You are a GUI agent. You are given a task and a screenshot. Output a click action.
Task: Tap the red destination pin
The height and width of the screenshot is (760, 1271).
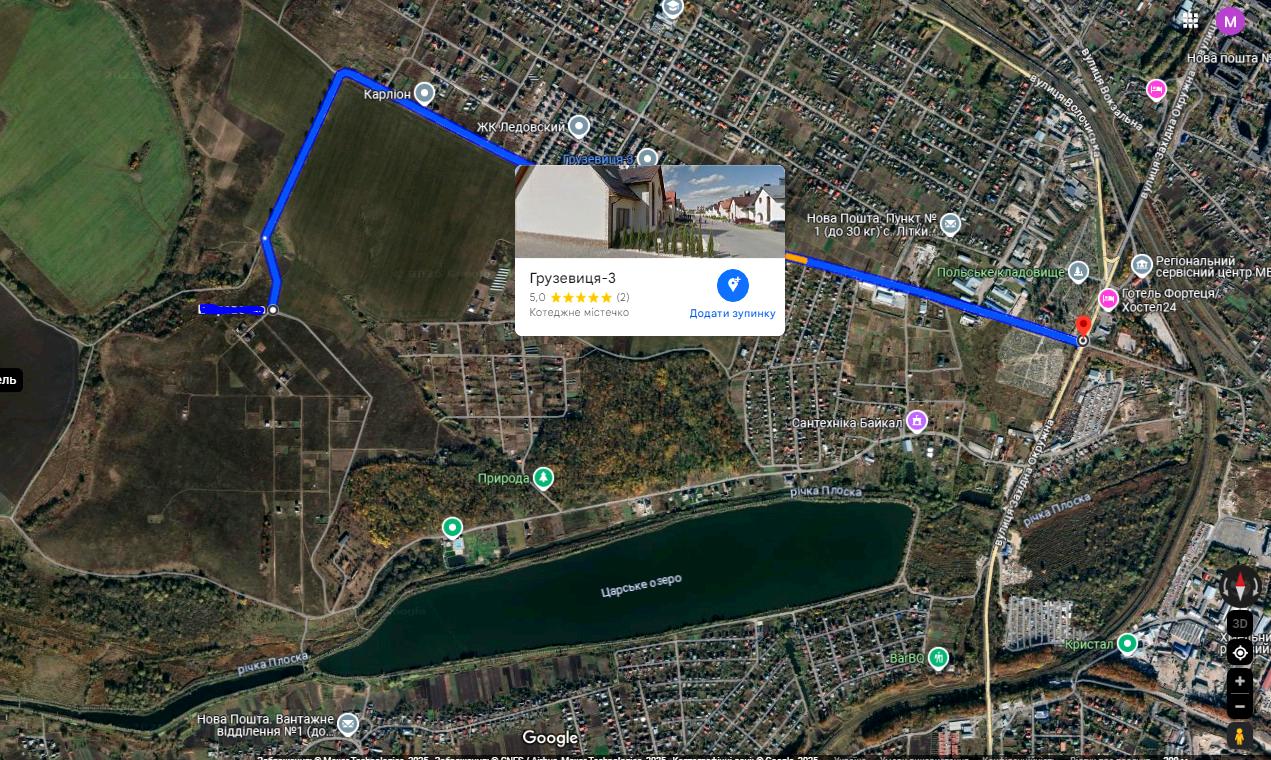point(1082,325)
